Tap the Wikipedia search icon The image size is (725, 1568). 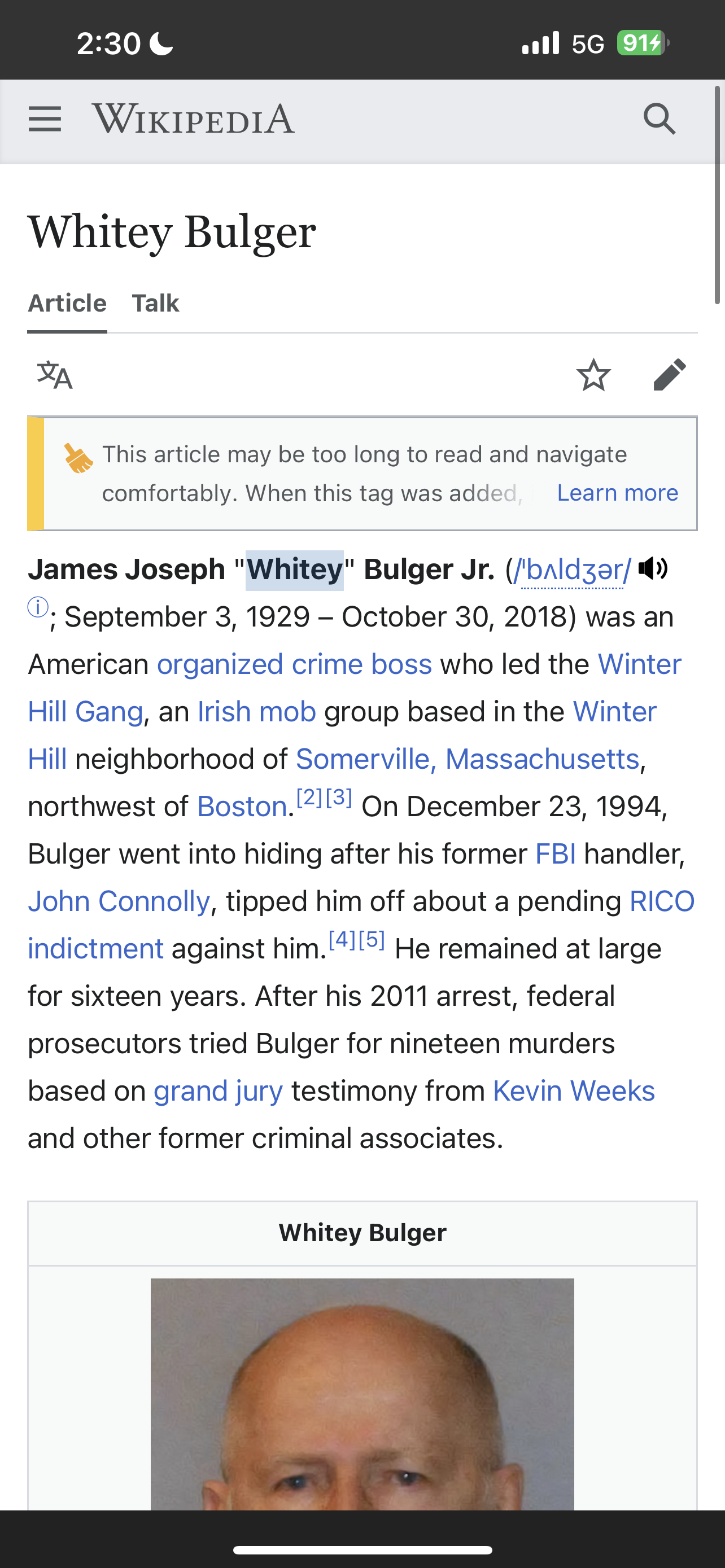(x=660, y=119)
